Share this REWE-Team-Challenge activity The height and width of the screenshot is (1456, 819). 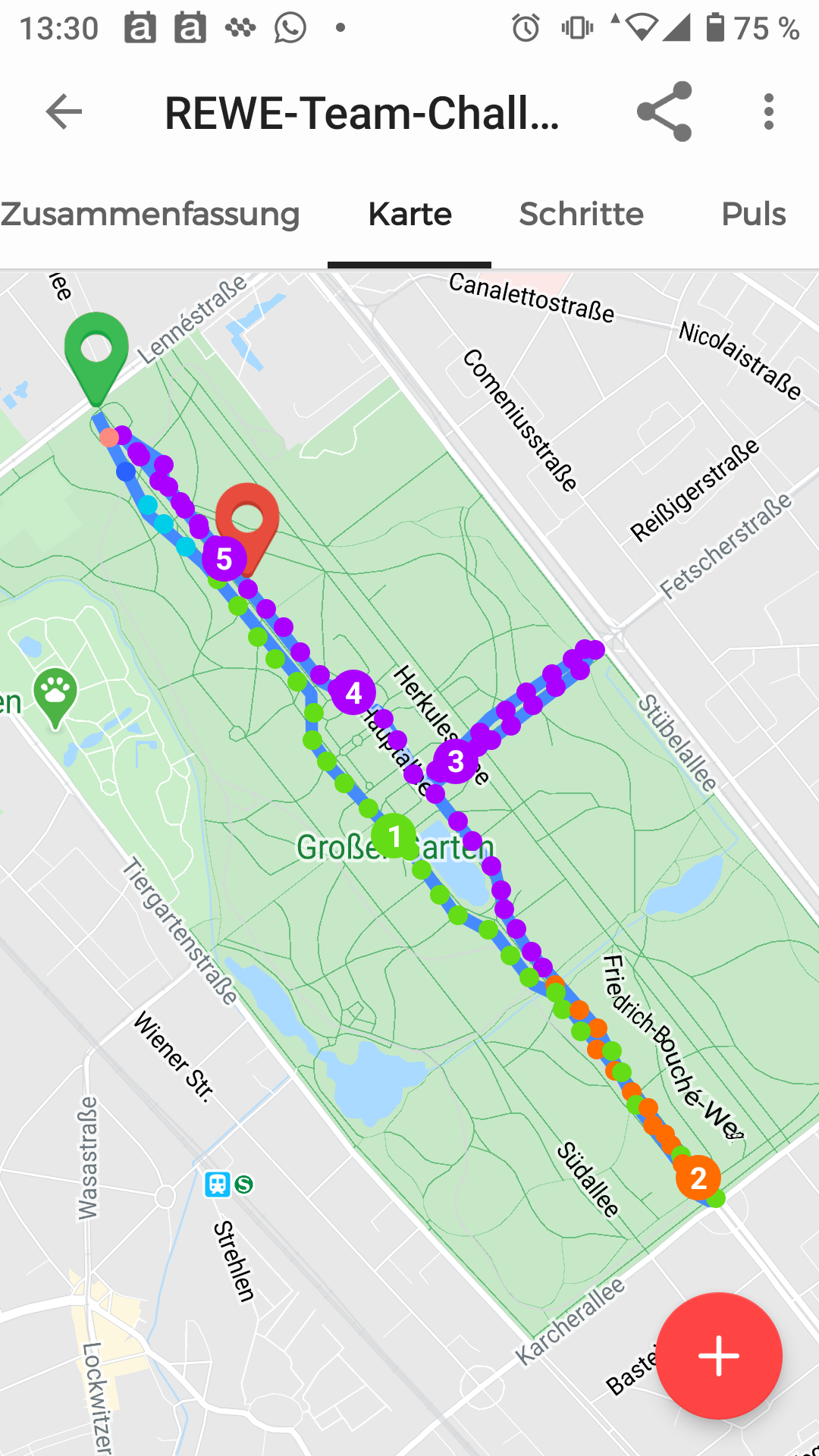(x=664, y=112)
